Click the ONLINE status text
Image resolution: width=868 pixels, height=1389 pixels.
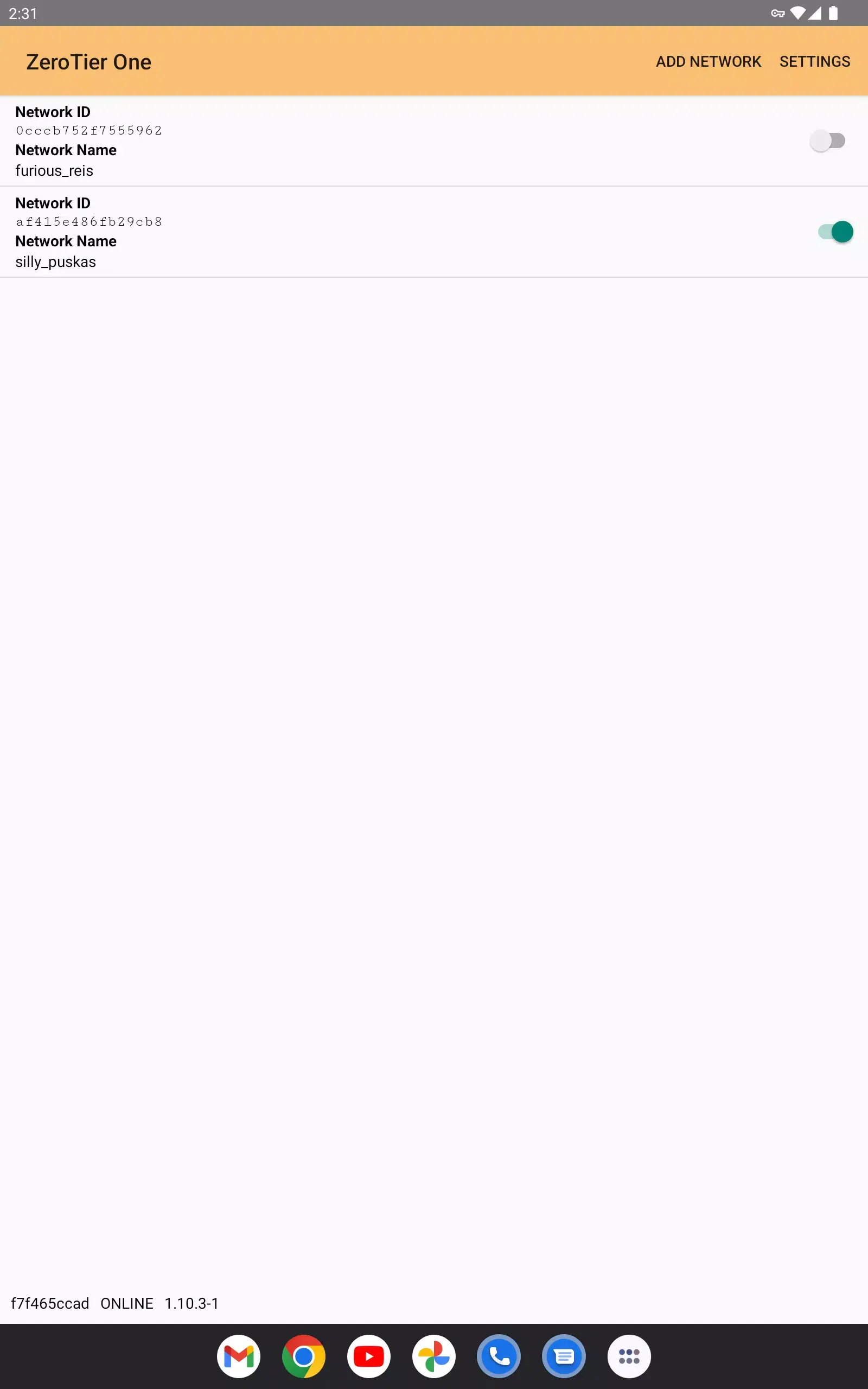click(x=126, y=1303)
